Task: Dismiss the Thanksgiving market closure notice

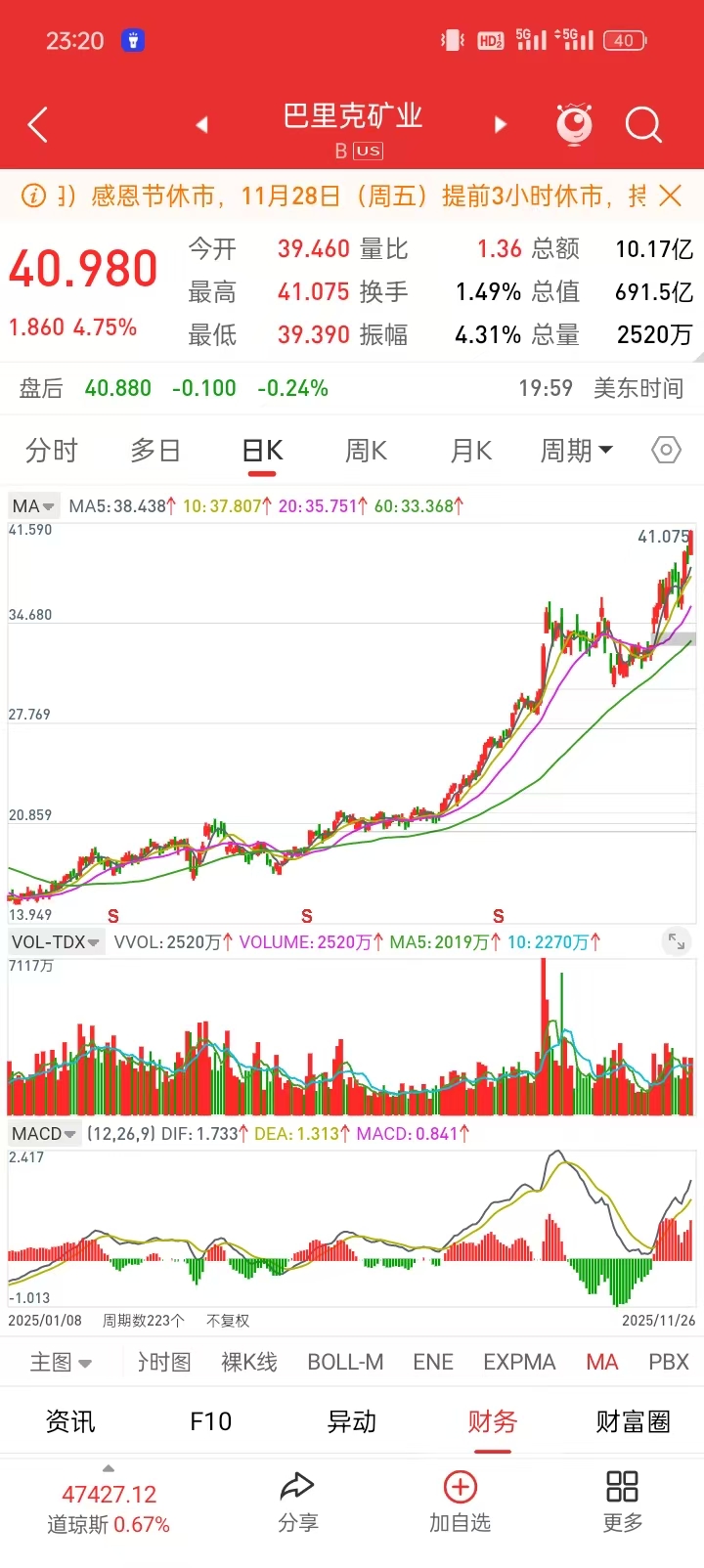Action: point(671,196)
